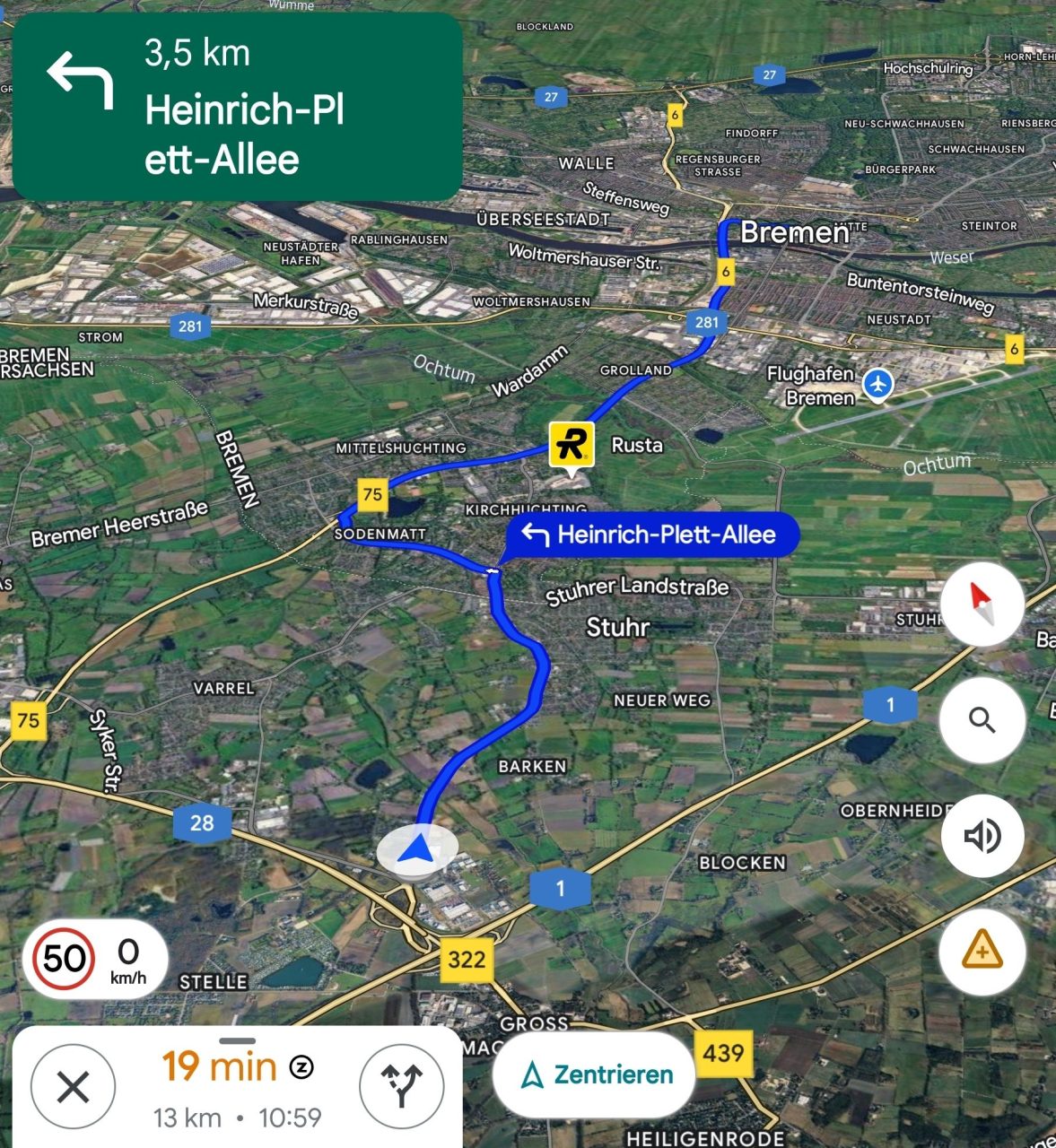This screenshot has width=1056, height=1148.
Task: Tap the speed limit and speedometer readout
Action: [x=95, y=959]
